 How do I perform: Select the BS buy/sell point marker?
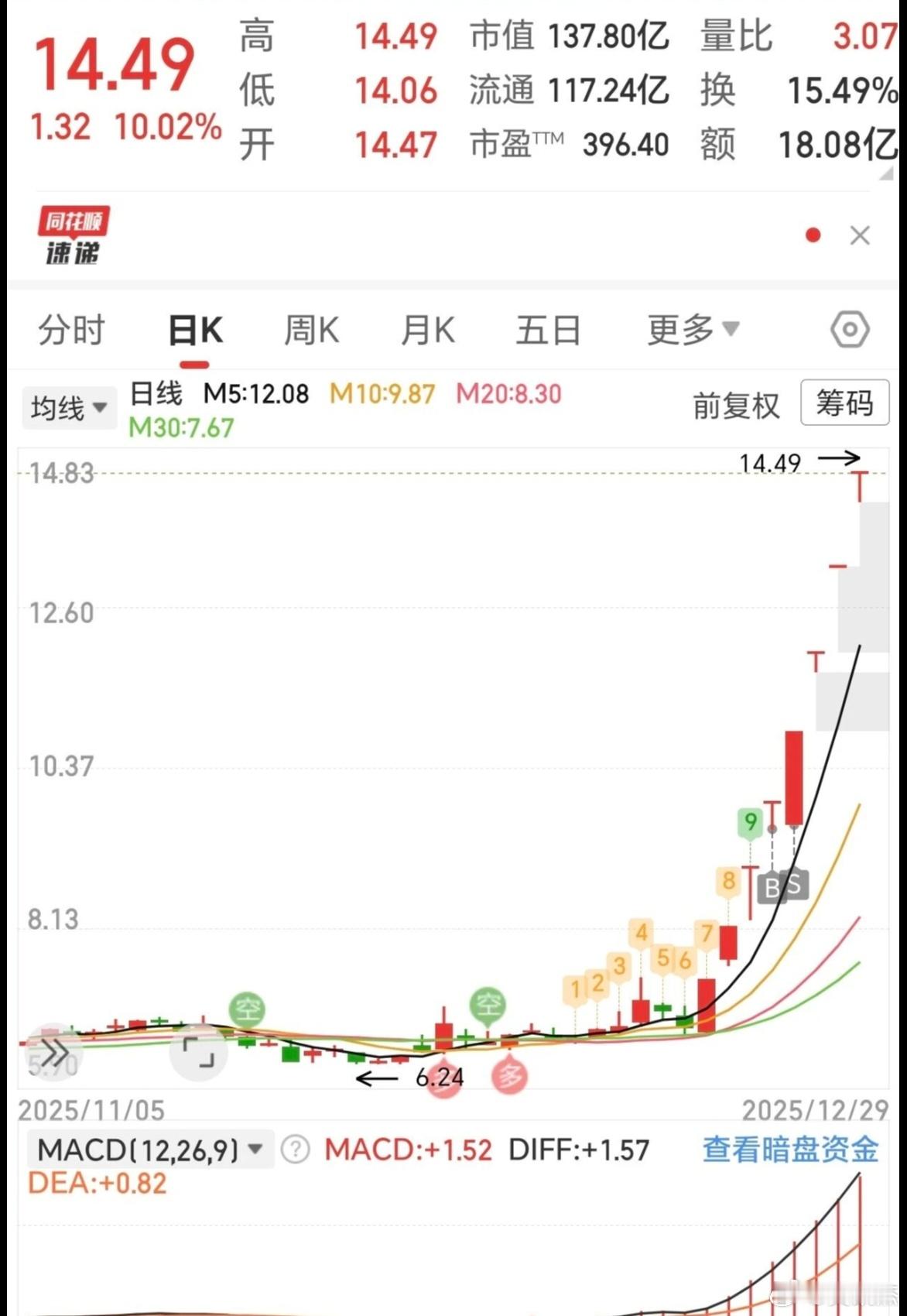tap(784, 885)
